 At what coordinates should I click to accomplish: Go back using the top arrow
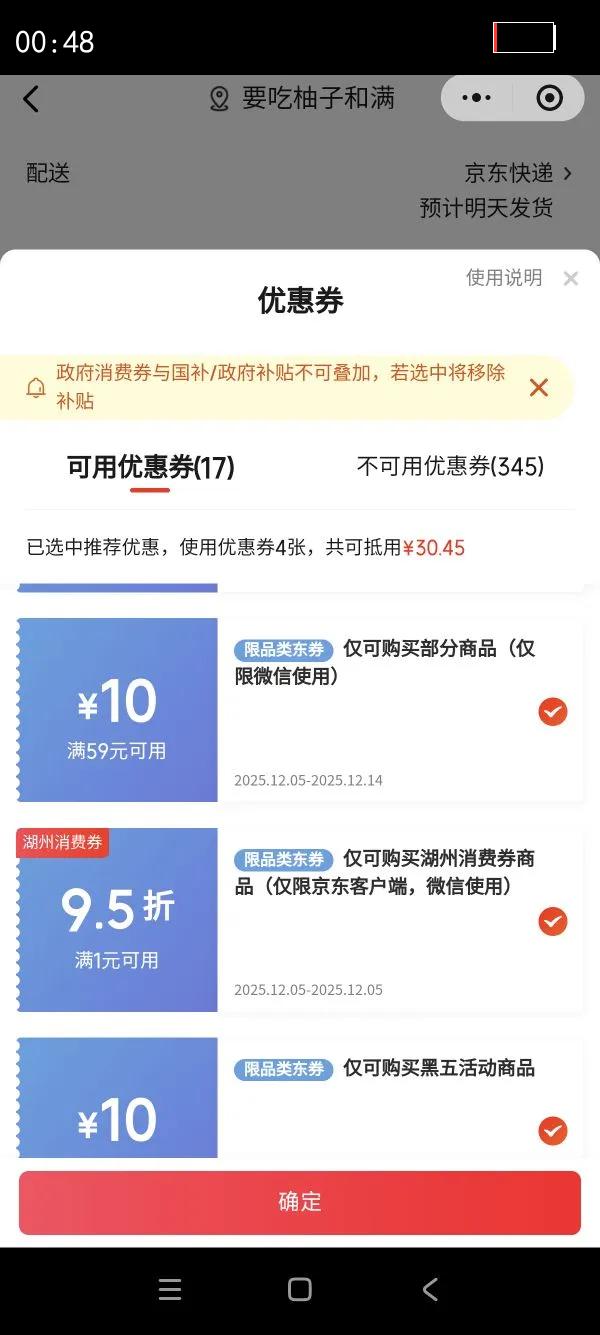(31, 99)
